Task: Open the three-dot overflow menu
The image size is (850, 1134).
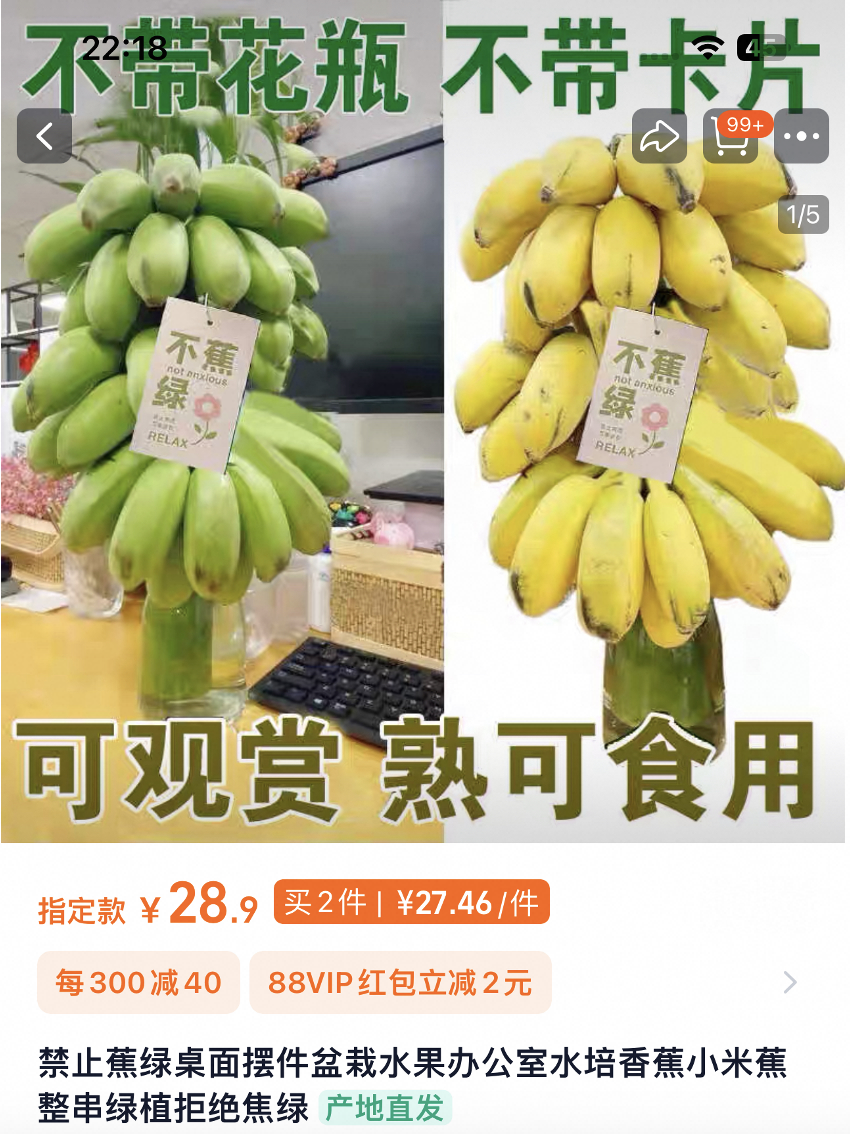Action: click(x=801, y=137)
